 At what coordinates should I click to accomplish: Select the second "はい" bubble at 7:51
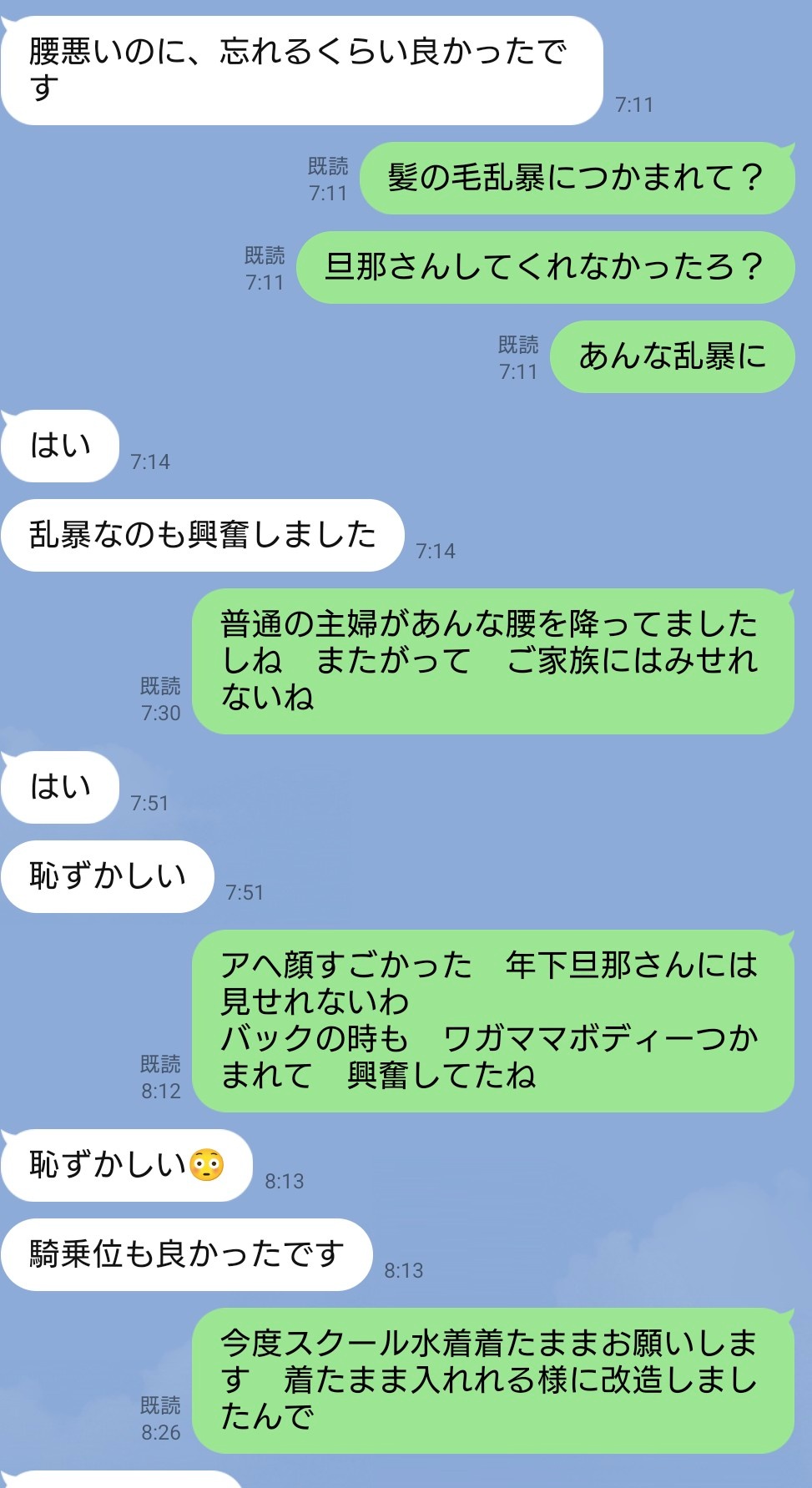coord(58,789)
